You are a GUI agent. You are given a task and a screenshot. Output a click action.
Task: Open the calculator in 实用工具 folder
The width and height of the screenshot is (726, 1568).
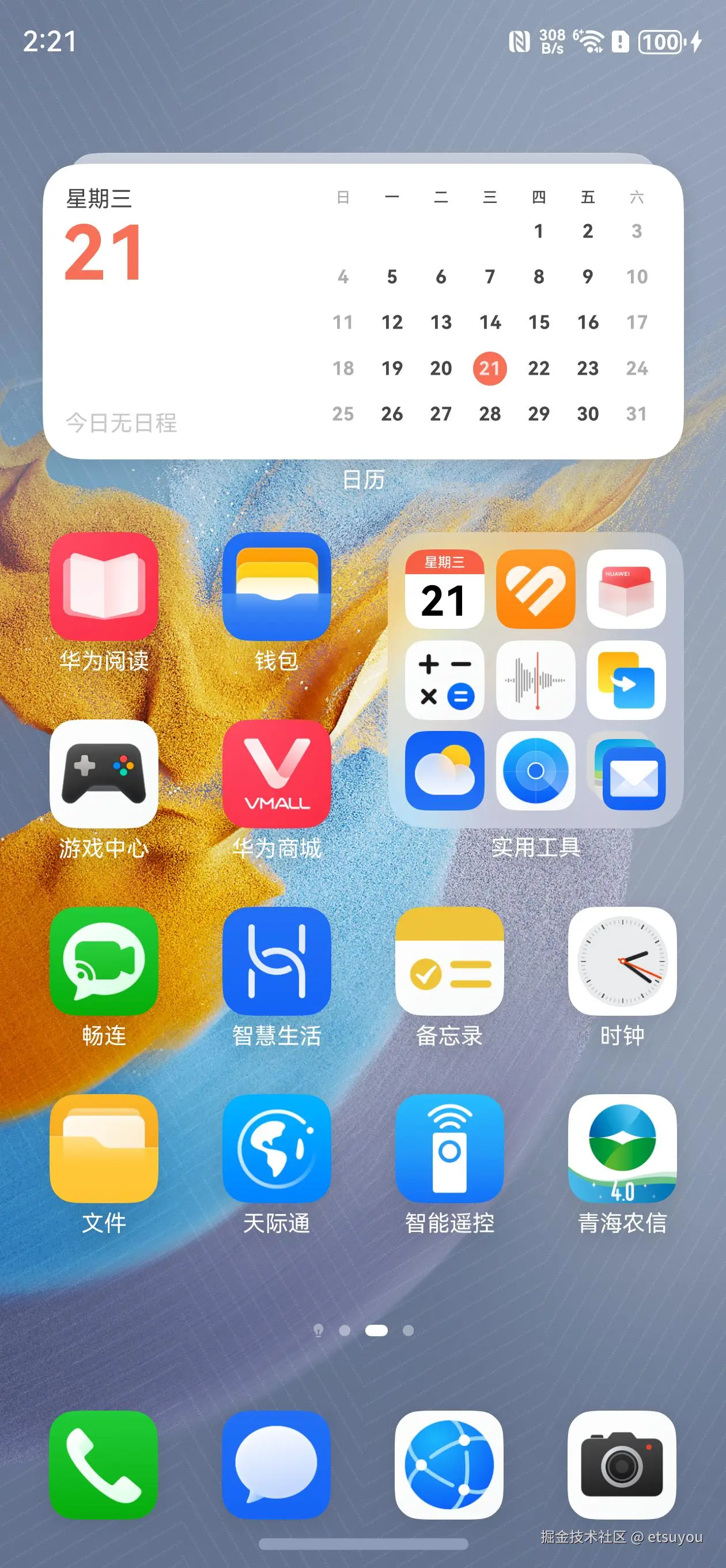pos(445,680)
